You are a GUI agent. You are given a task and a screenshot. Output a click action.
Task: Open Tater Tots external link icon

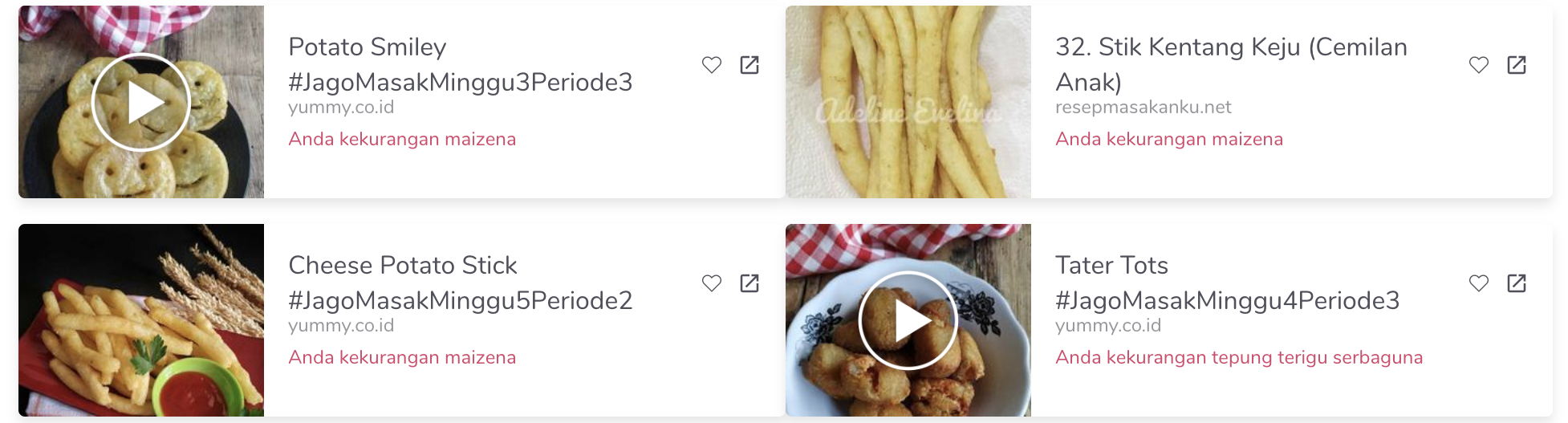pyautogui.click(x=1517, y=283)
